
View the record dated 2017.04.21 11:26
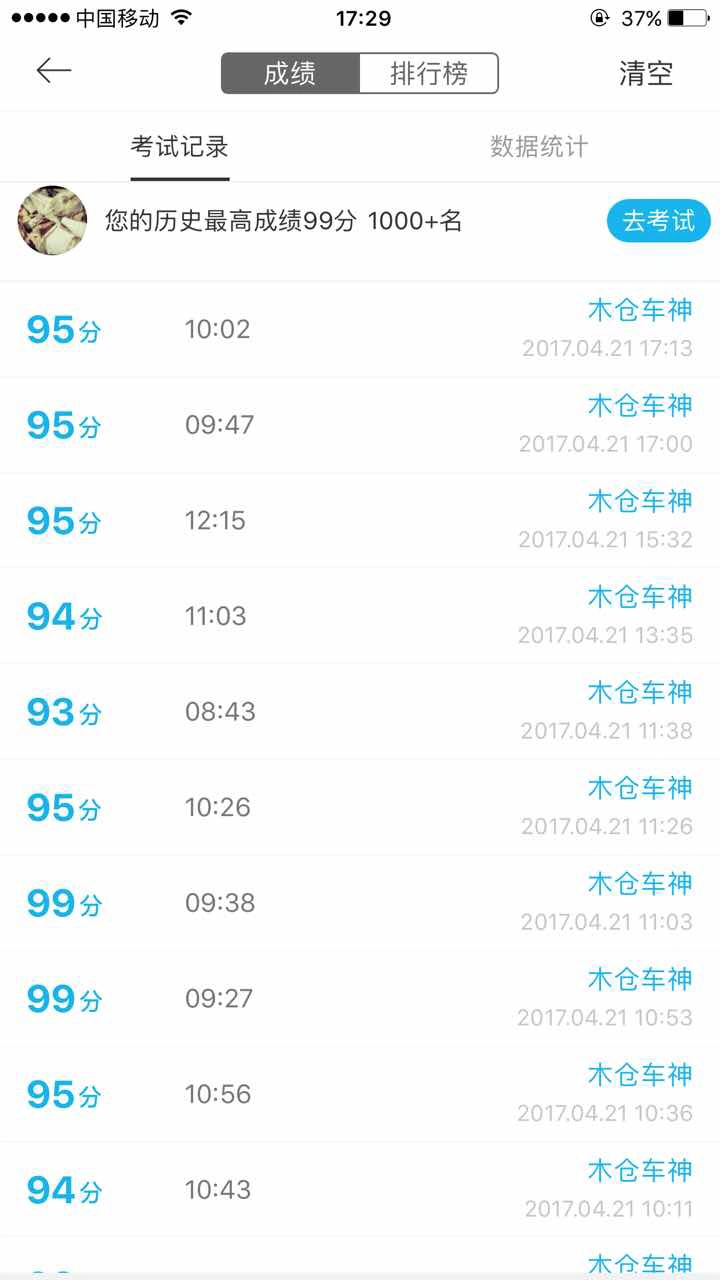tap(360, 807)
